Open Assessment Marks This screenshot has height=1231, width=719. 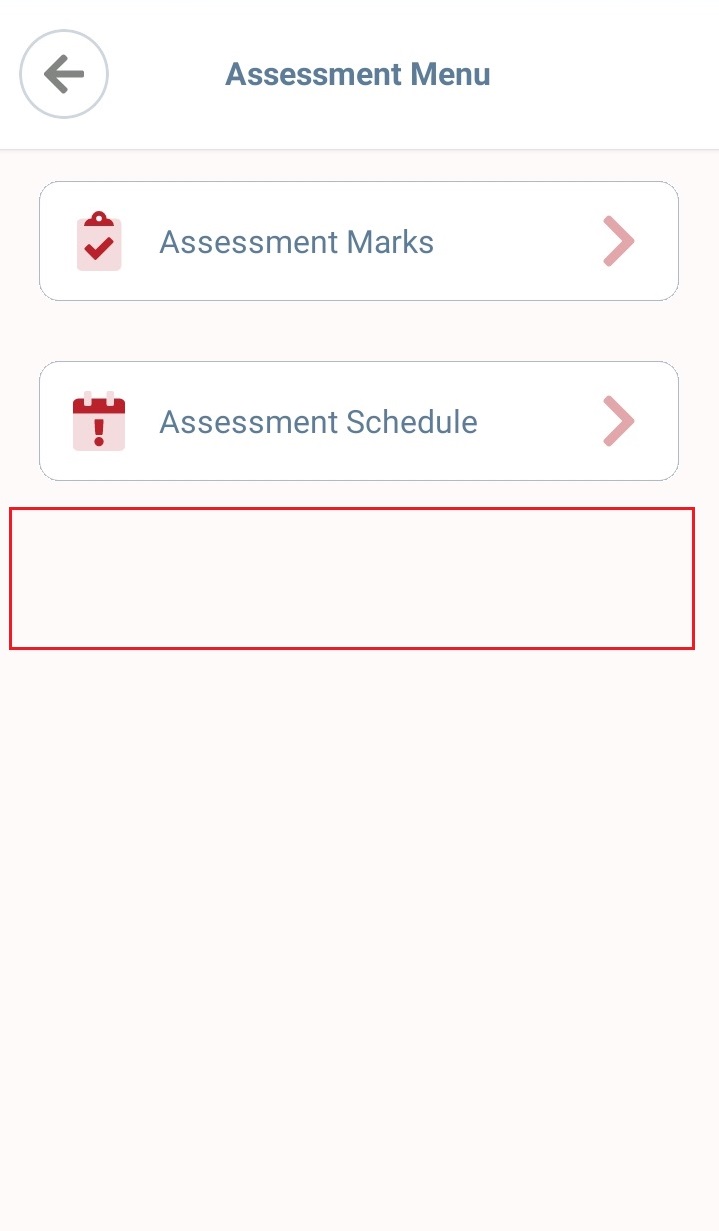(359, 241)
